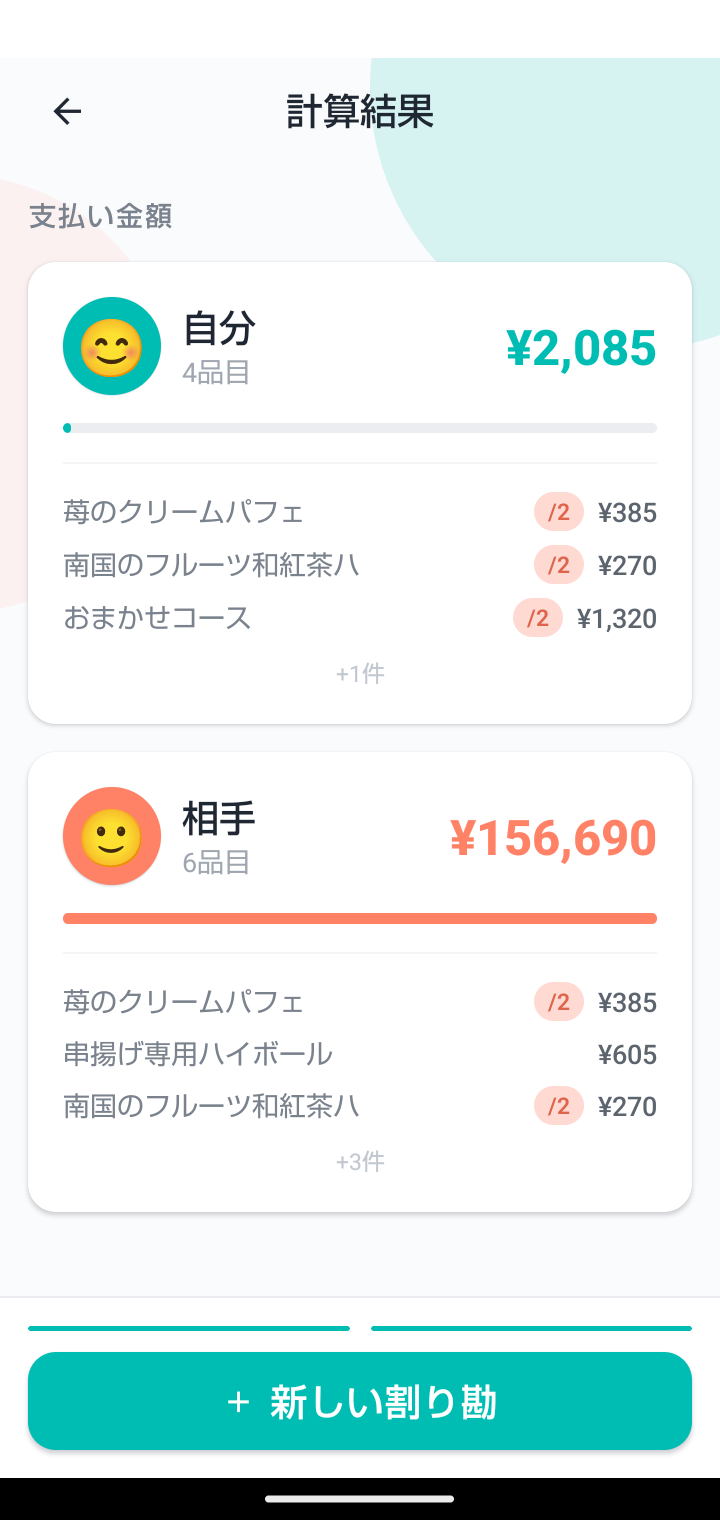Expand the +1件 hidden items for 自分

pos(360,674)
